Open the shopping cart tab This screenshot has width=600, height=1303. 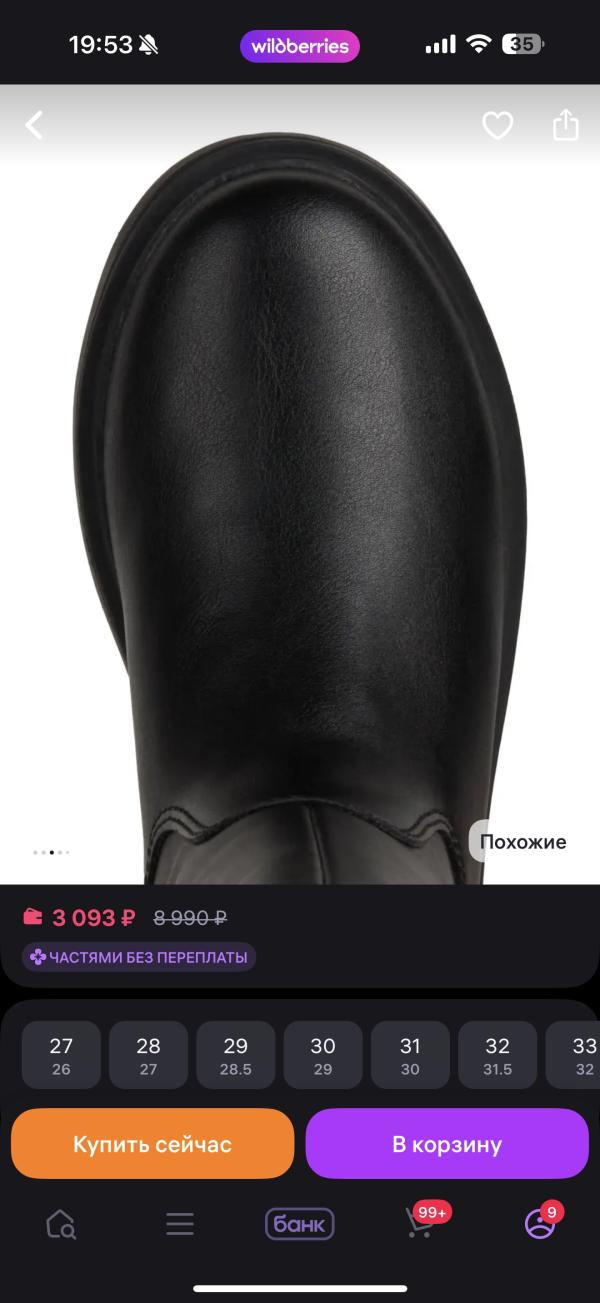(x=420, y=1224)
